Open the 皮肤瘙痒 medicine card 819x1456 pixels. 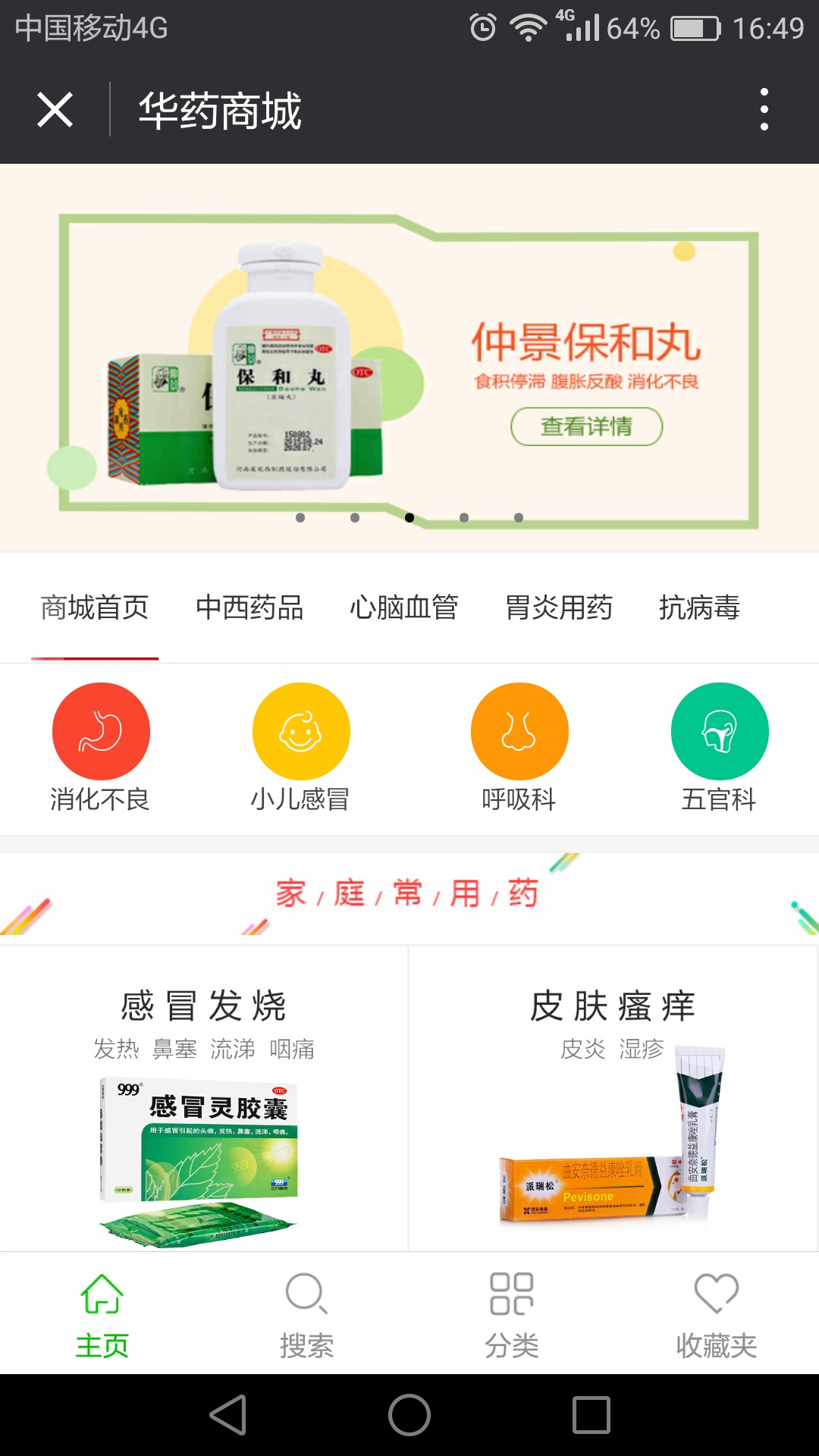613,1100
